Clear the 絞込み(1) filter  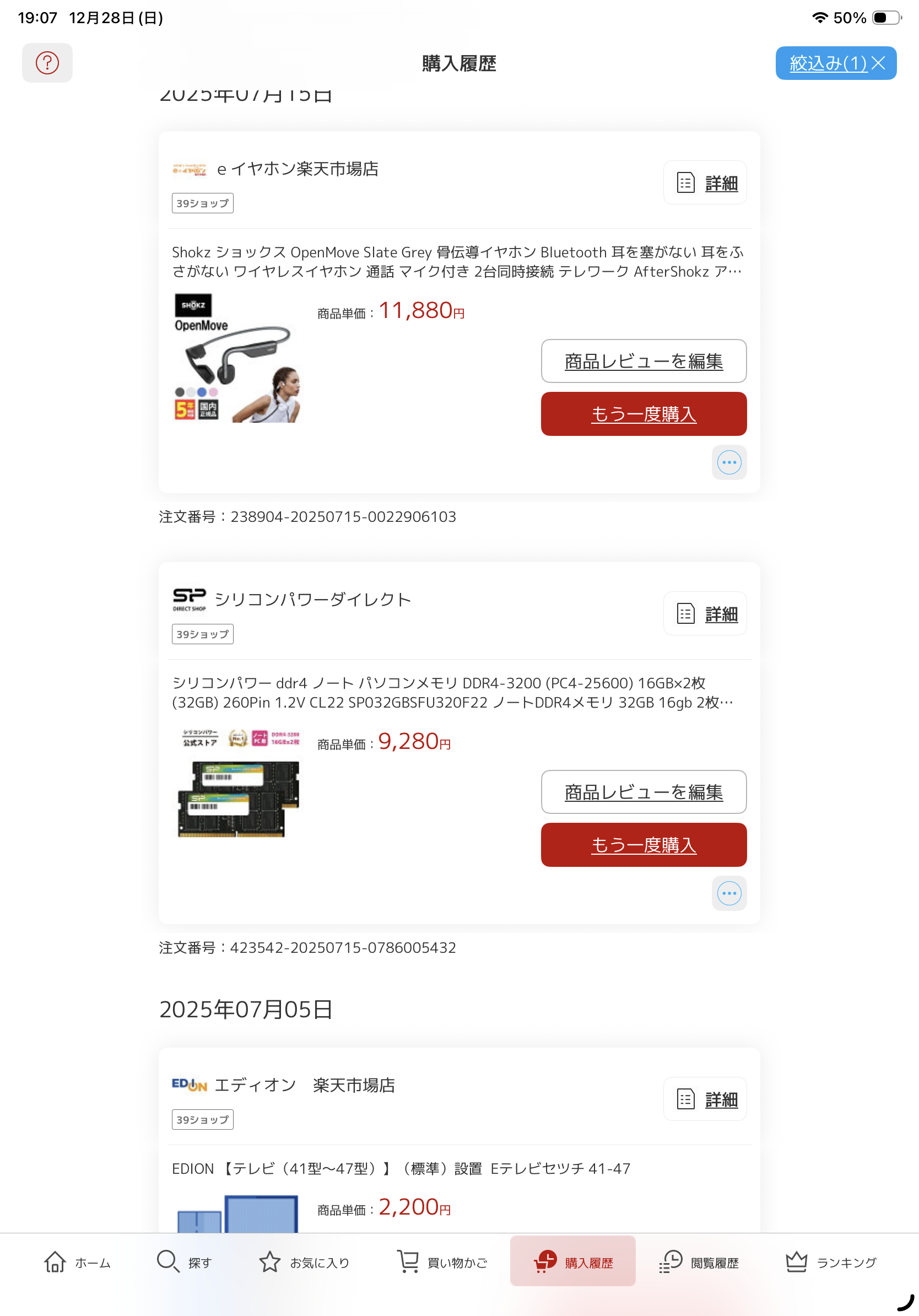(x=878, y=63)
